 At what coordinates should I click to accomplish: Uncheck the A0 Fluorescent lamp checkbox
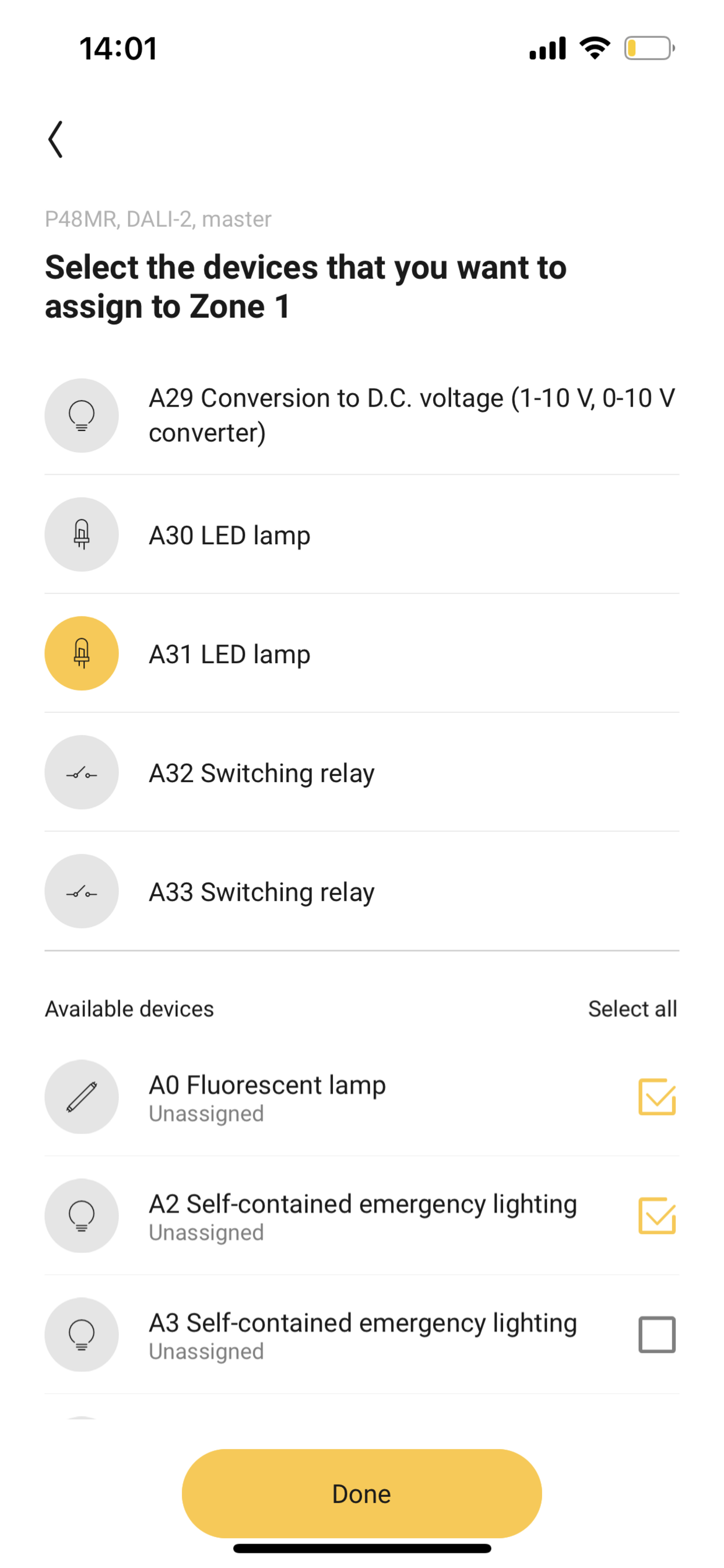coord(656,1097)
